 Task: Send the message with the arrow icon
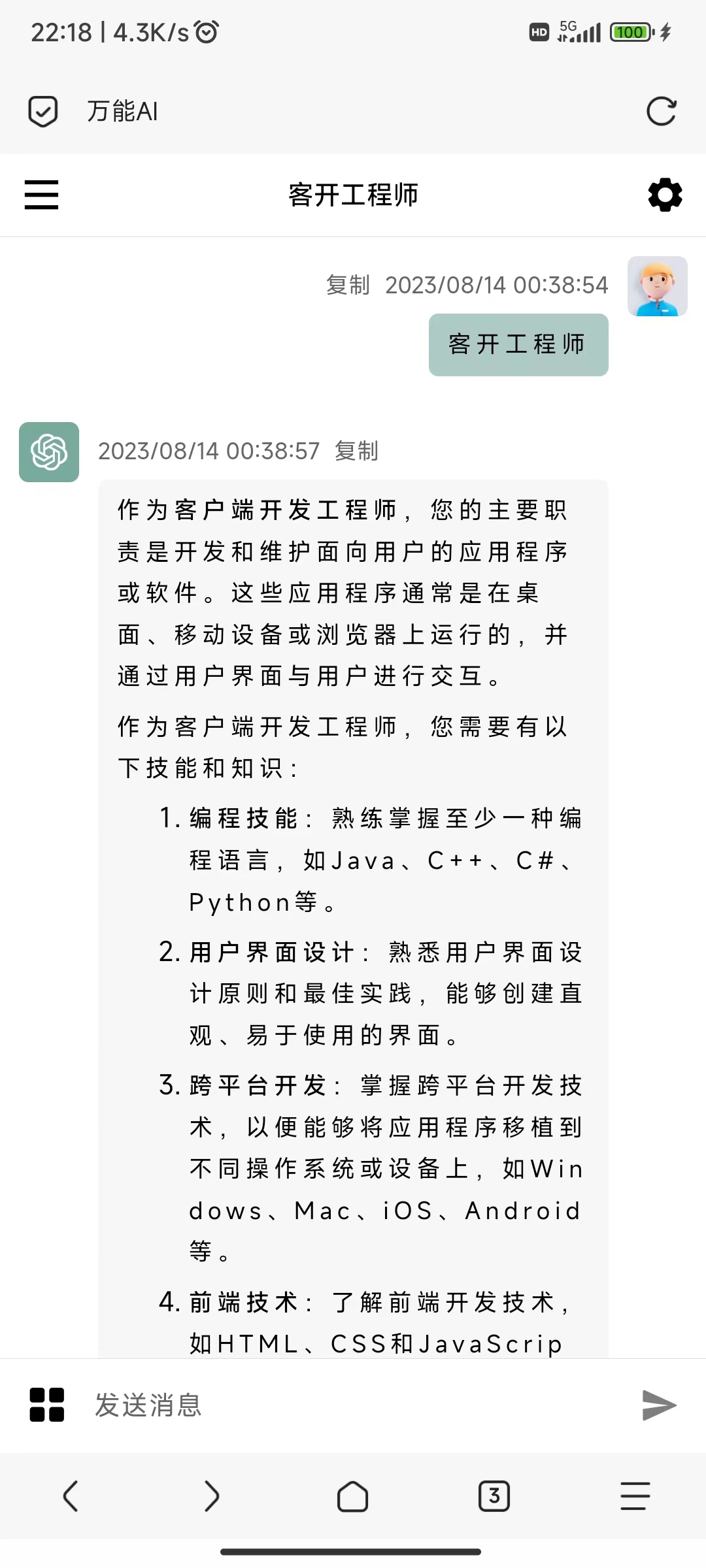pyautogui.click(x=659, y=1405)
